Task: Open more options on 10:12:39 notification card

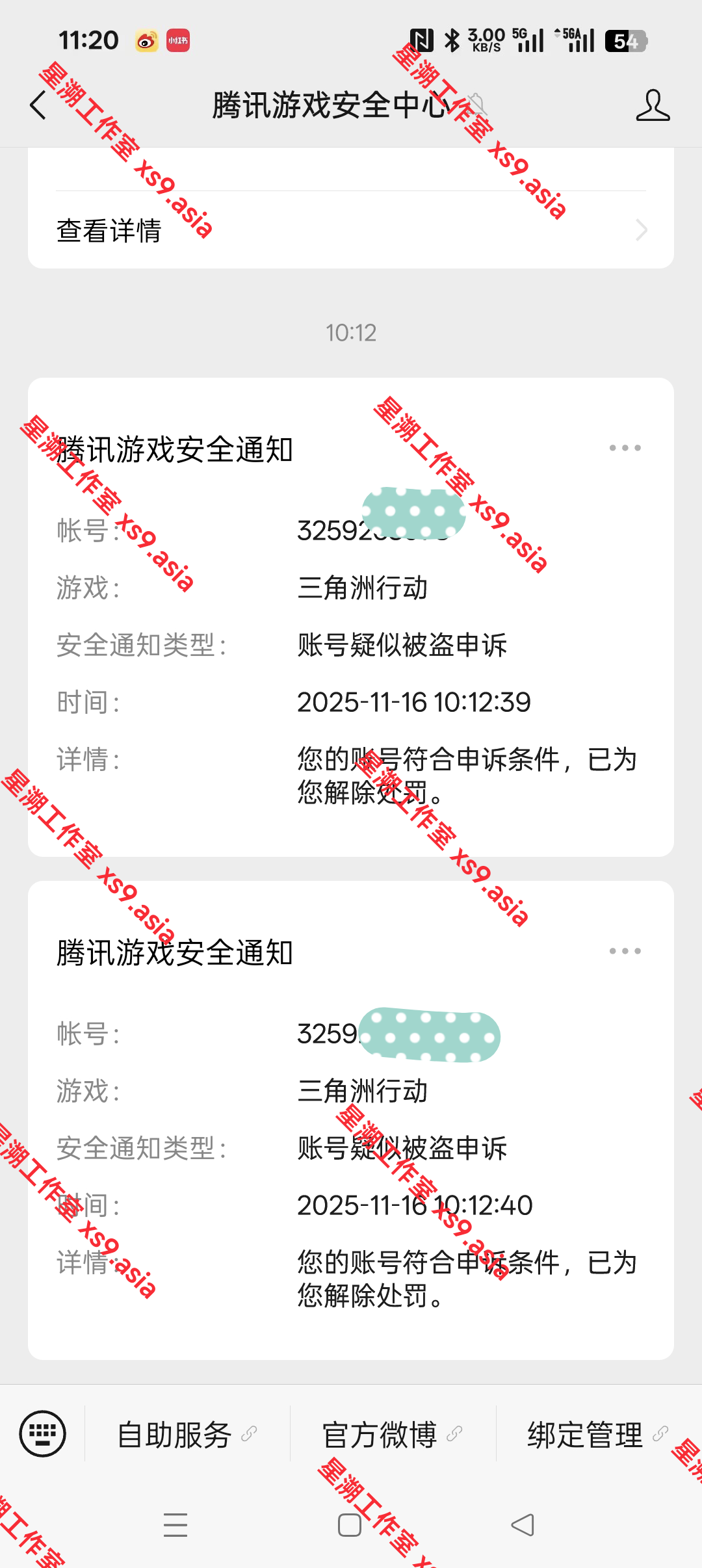Action: click(625, 448)
